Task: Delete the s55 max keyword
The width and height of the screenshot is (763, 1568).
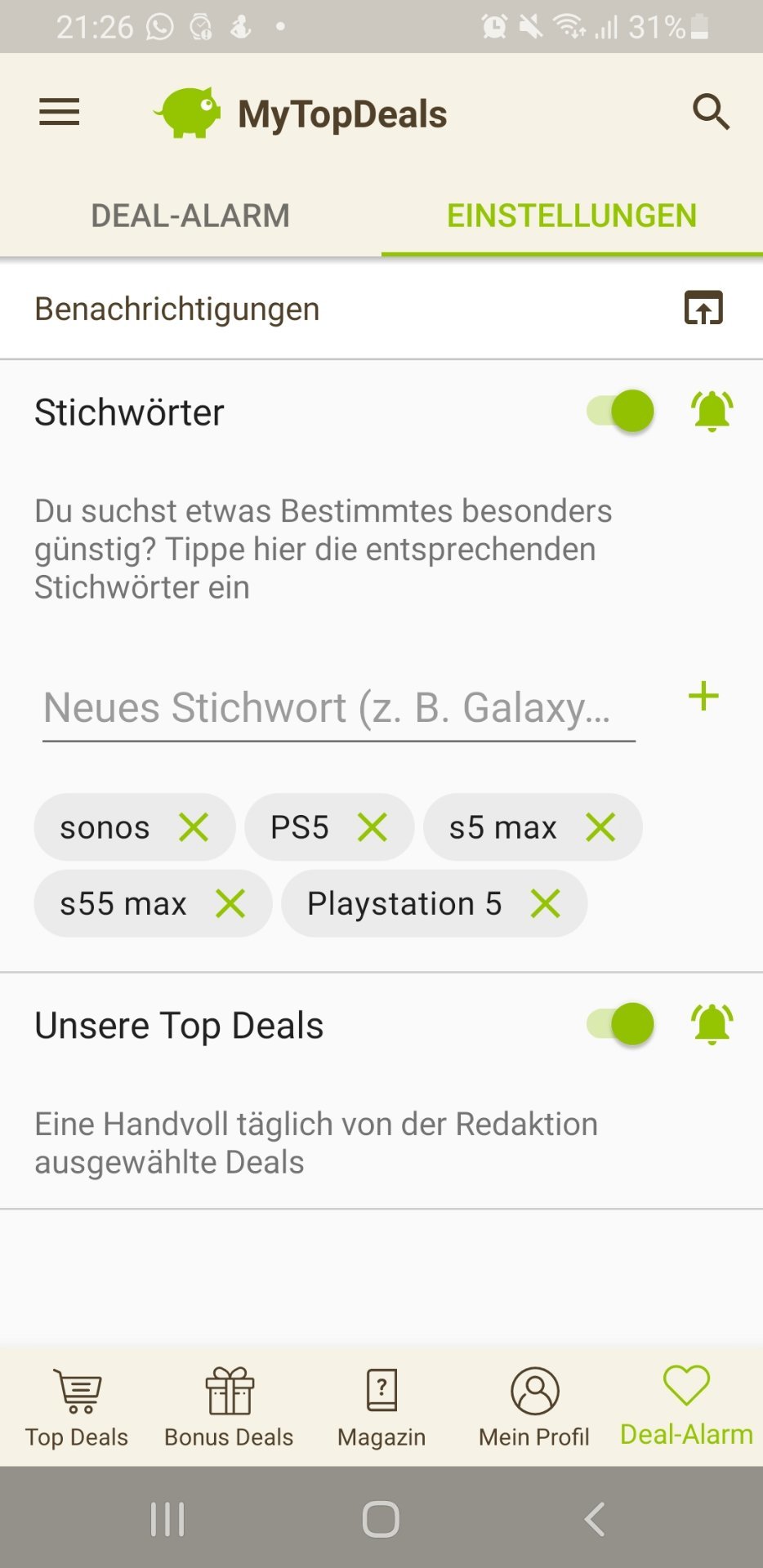Action: (230, 904)
